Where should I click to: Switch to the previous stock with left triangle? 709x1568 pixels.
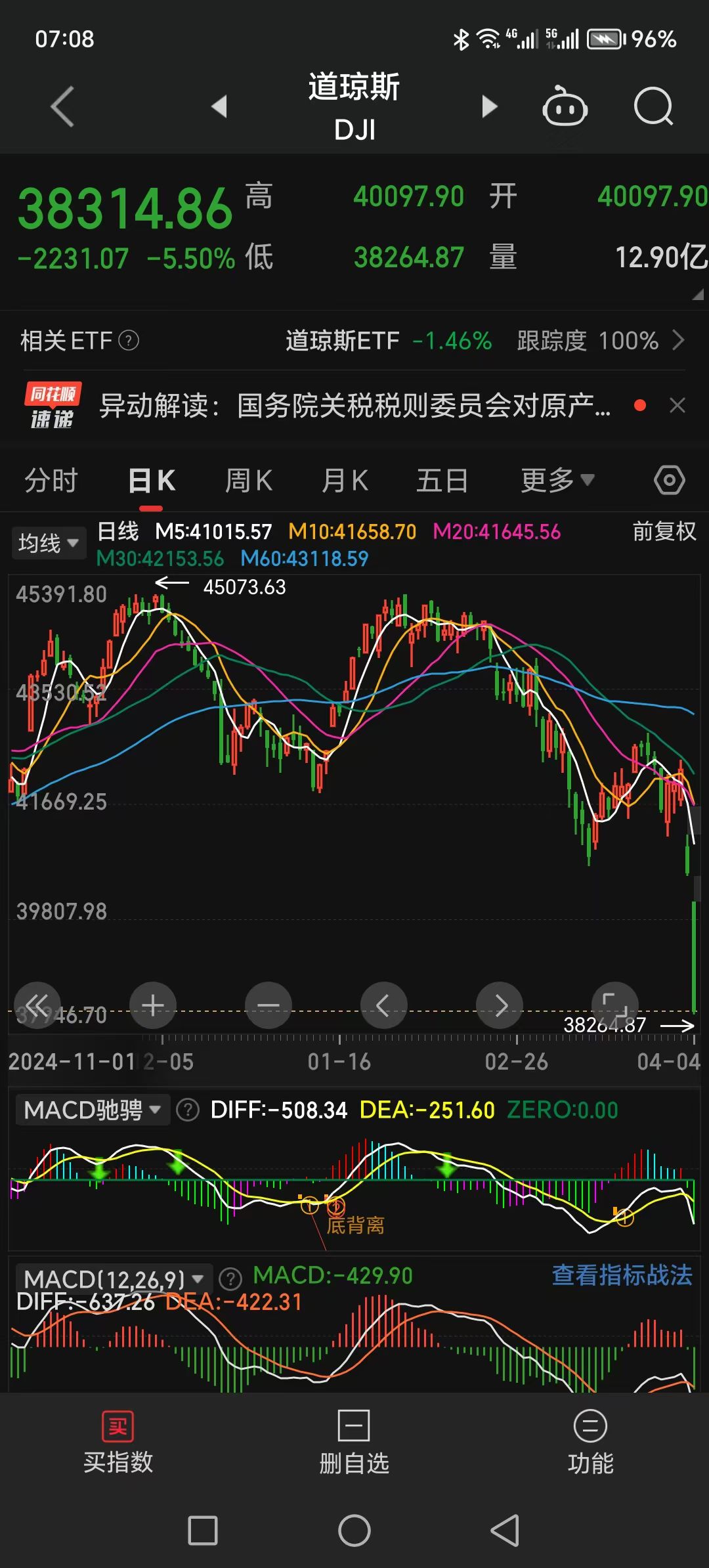220,106
